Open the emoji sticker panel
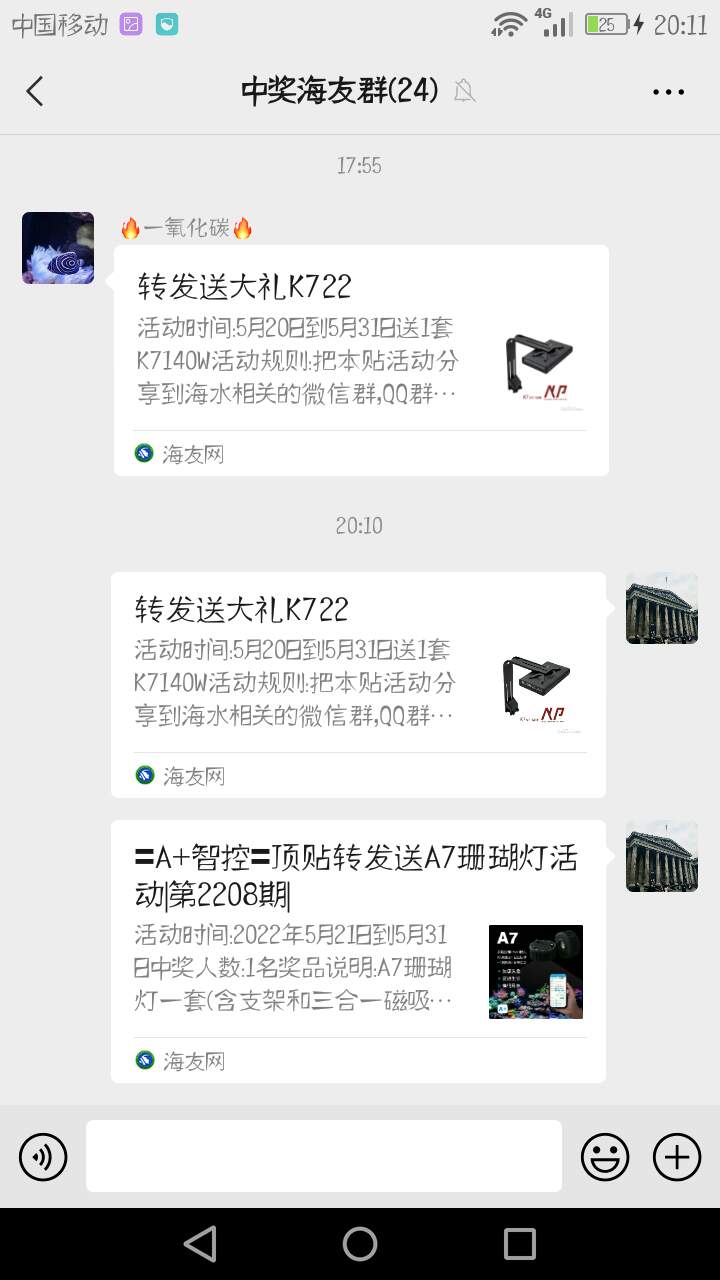The height and width of the screenshot is (1280, 720). tap(605, 1157)
